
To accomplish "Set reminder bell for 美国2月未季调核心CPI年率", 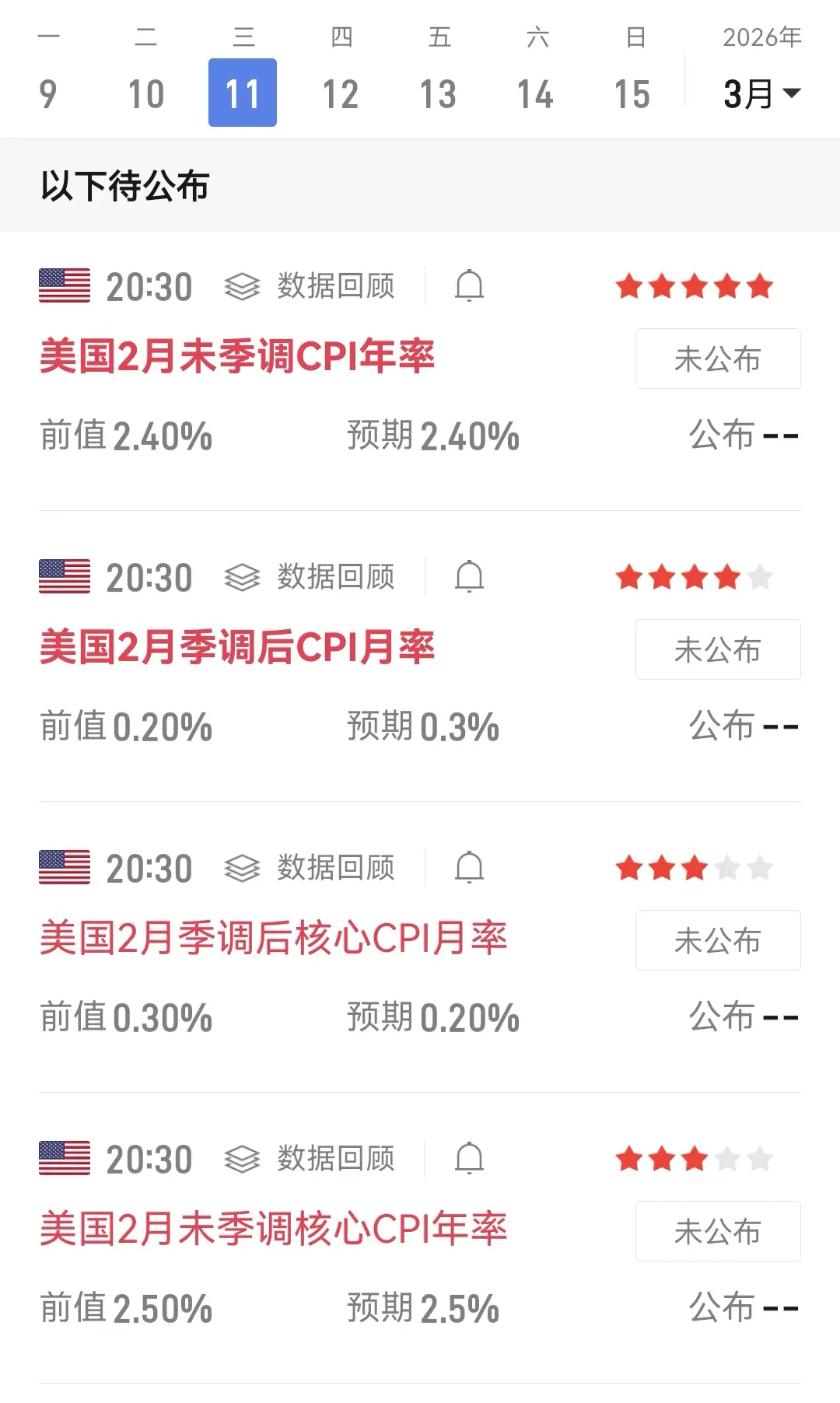I will click(x=469, y=1159).
